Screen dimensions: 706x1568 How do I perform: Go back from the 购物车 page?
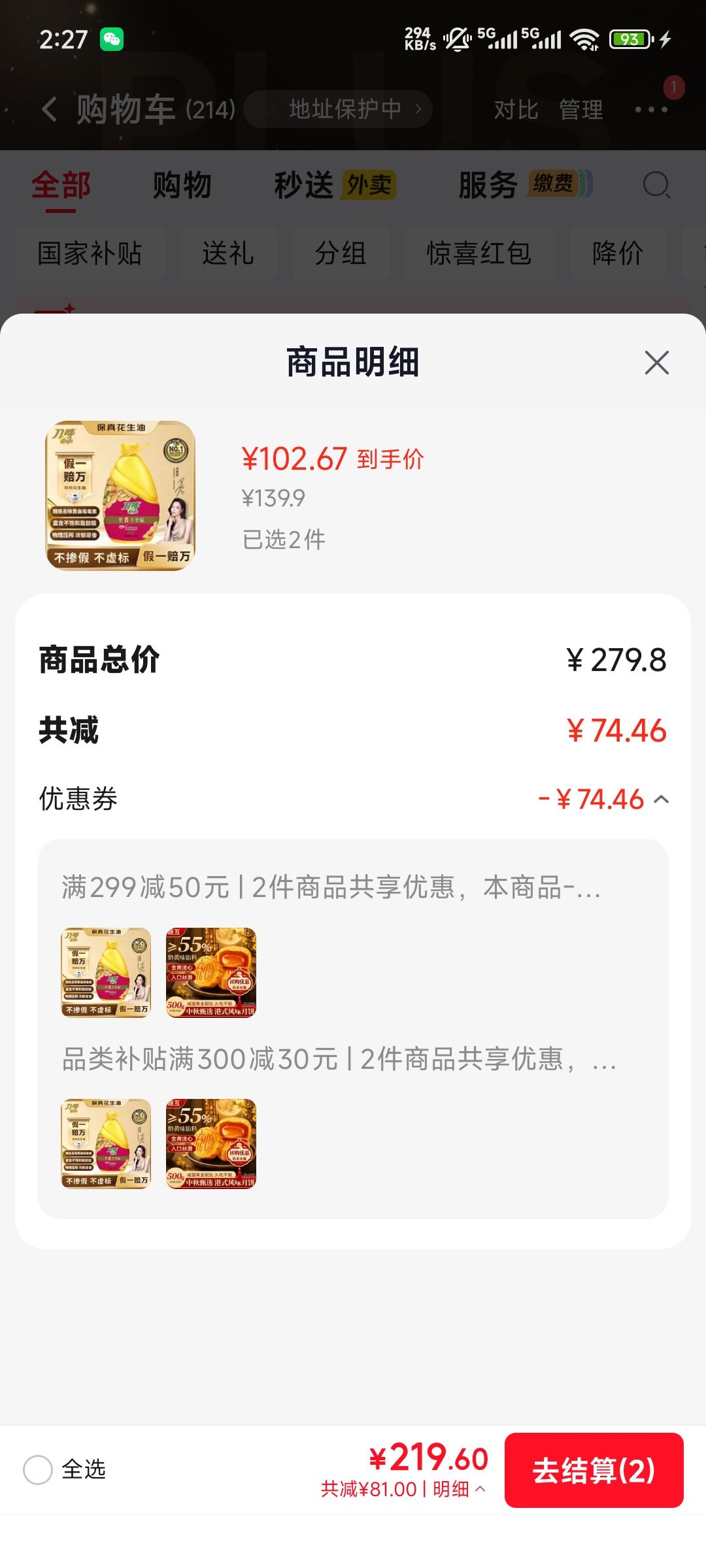[50, 109]
